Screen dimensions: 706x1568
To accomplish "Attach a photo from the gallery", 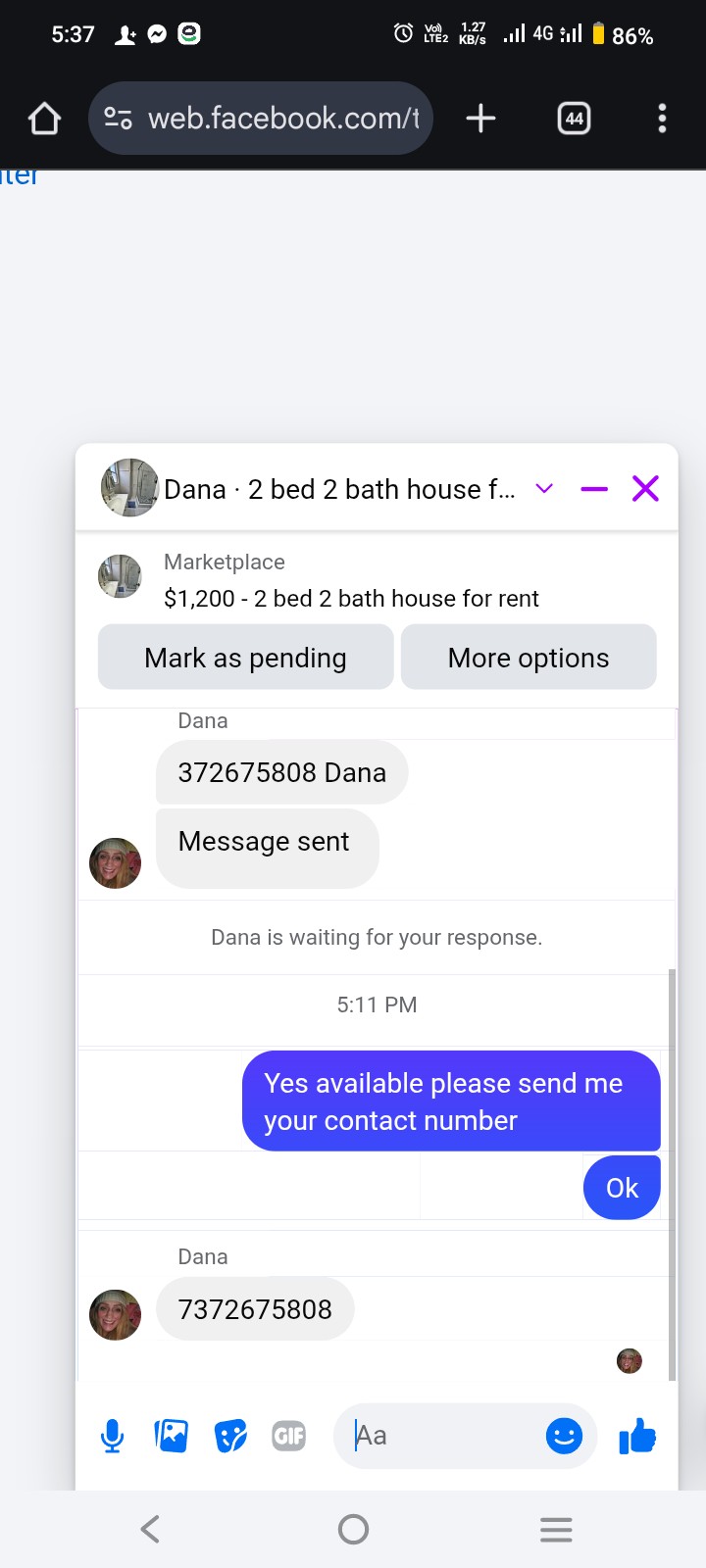I will (x=171, y=1437).
